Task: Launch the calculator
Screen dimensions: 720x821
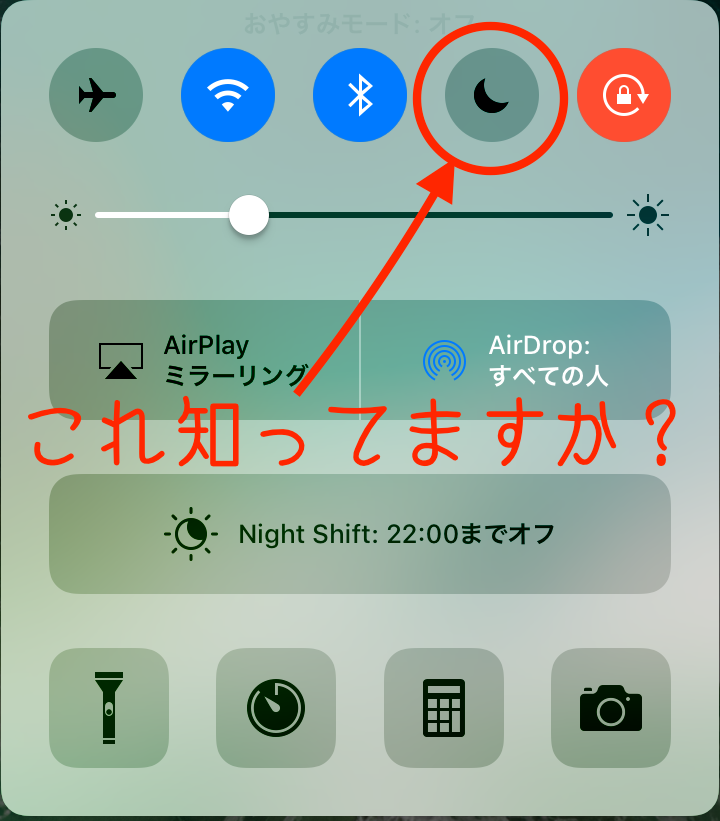Action: 444,708
